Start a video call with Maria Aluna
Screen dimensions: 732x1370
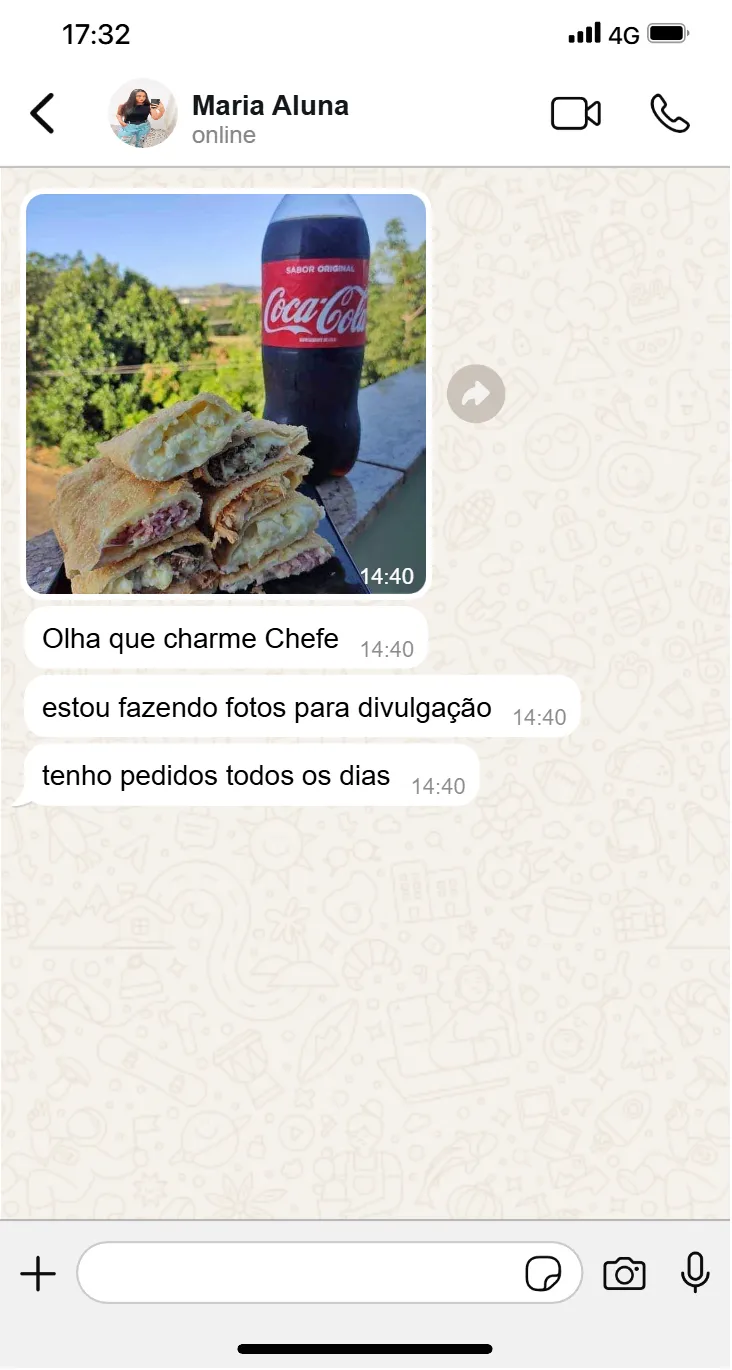(x=576, y=114)
